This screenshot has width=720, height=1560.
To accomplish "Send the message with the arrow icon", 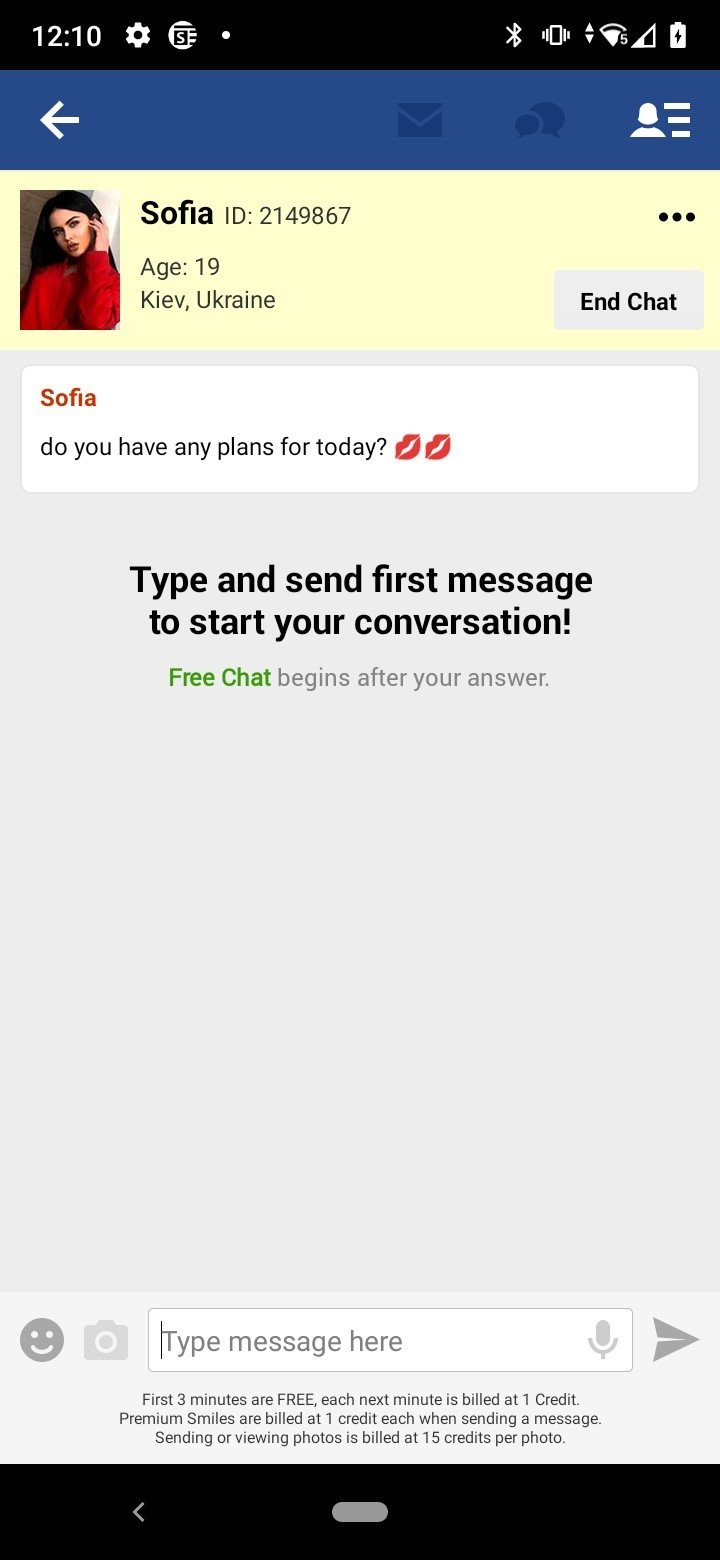I will (x=676, y=1340).
